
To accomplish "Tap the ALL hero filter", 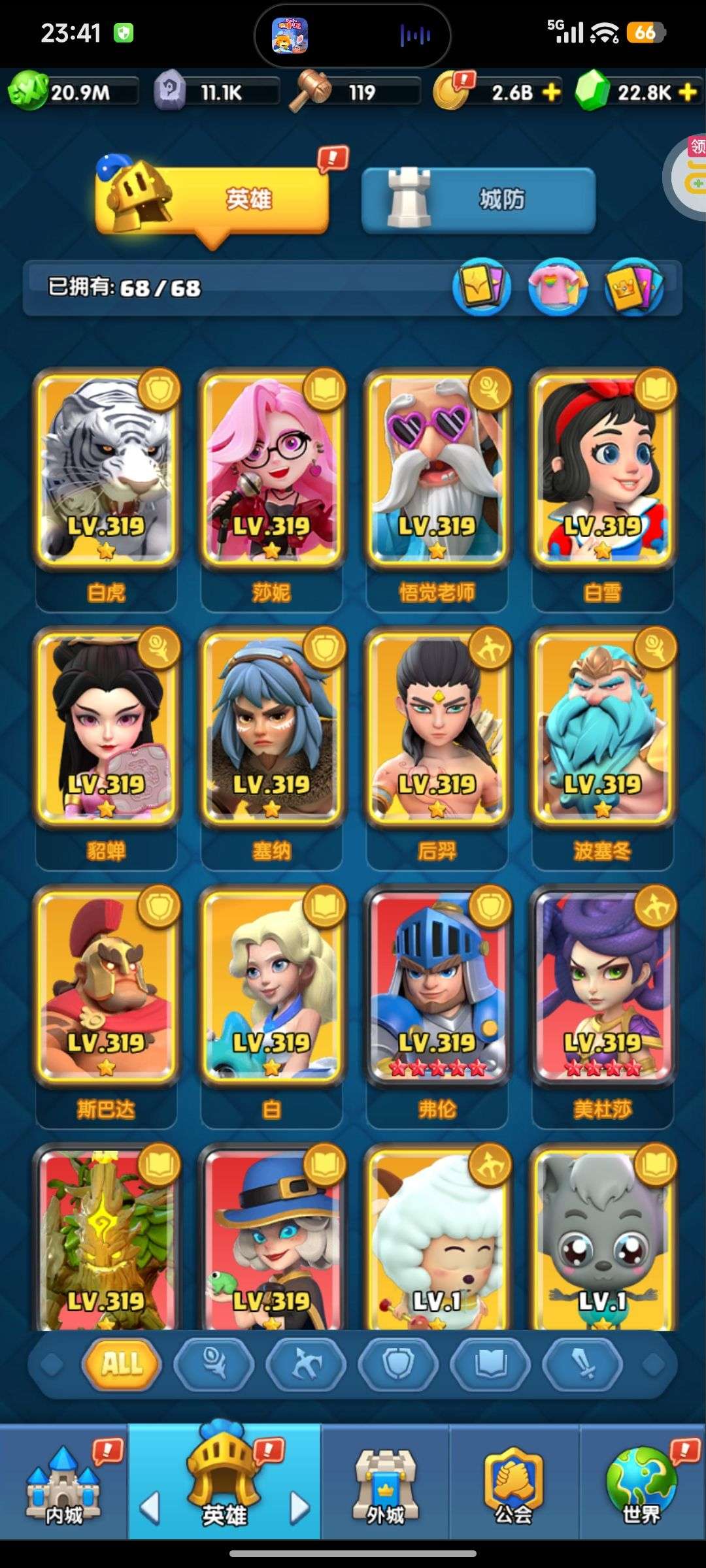I will click(x=122, y=1364).
